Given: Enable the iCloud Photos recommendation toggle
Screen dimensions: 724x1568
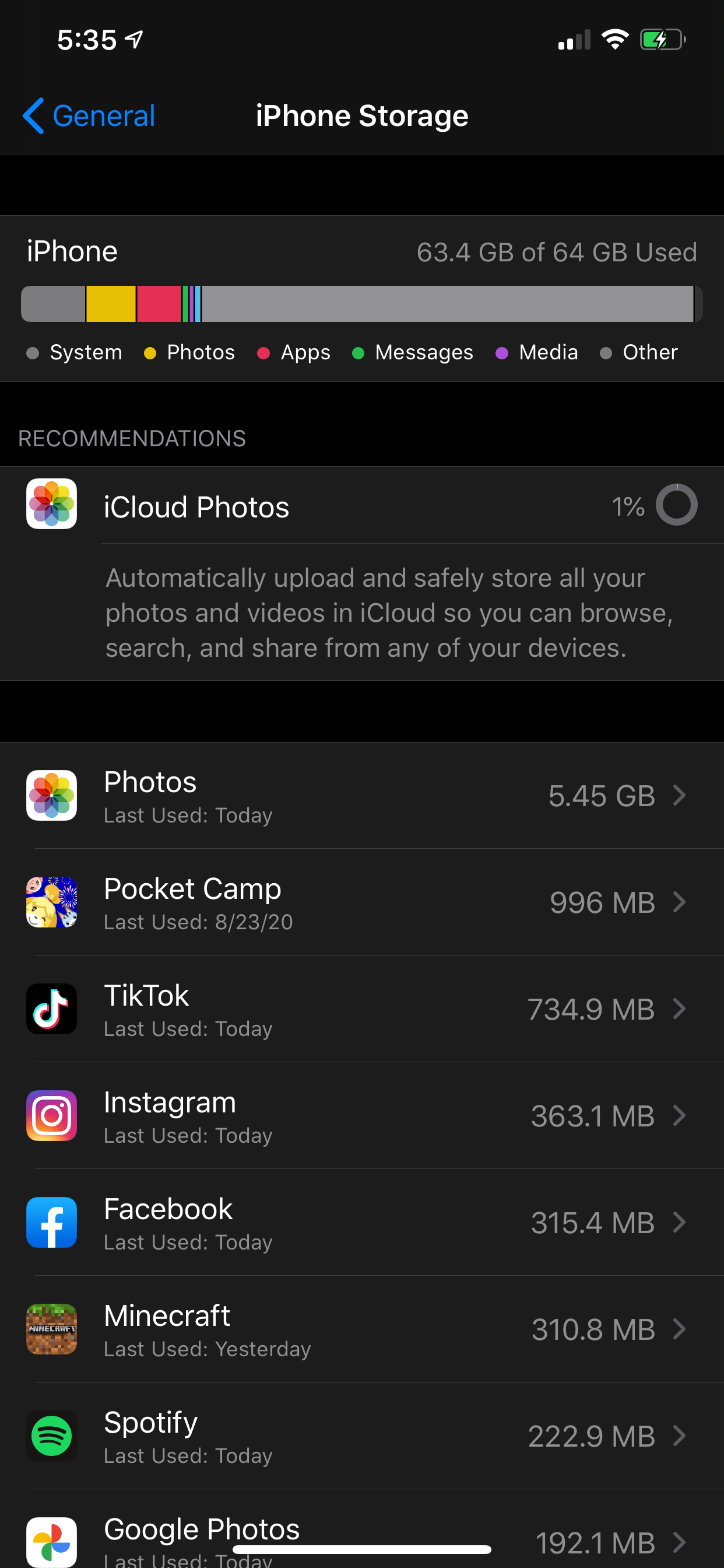Looking at the screenshot, I should tap(676, 505).
